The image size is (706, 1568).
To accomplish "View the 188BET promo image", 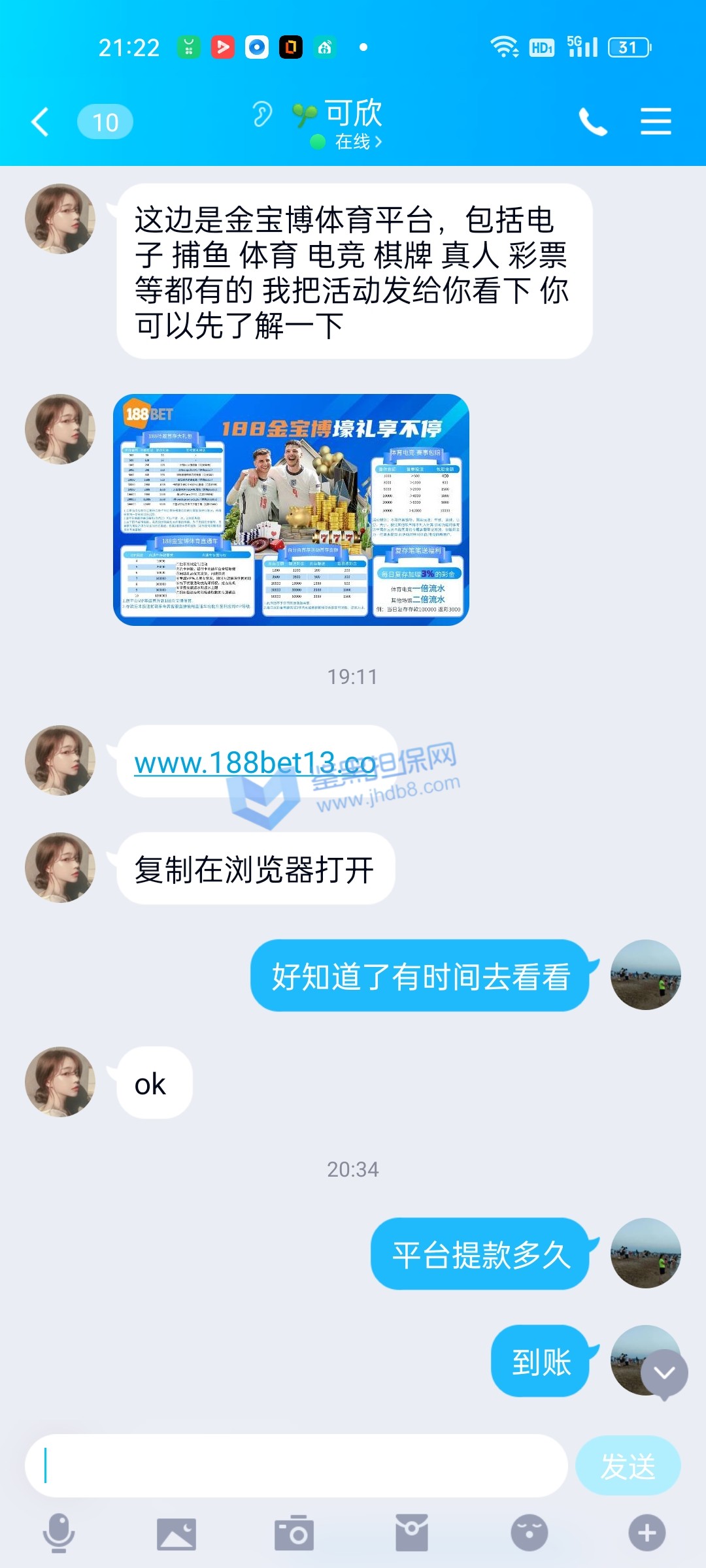I will click(291, 510).
